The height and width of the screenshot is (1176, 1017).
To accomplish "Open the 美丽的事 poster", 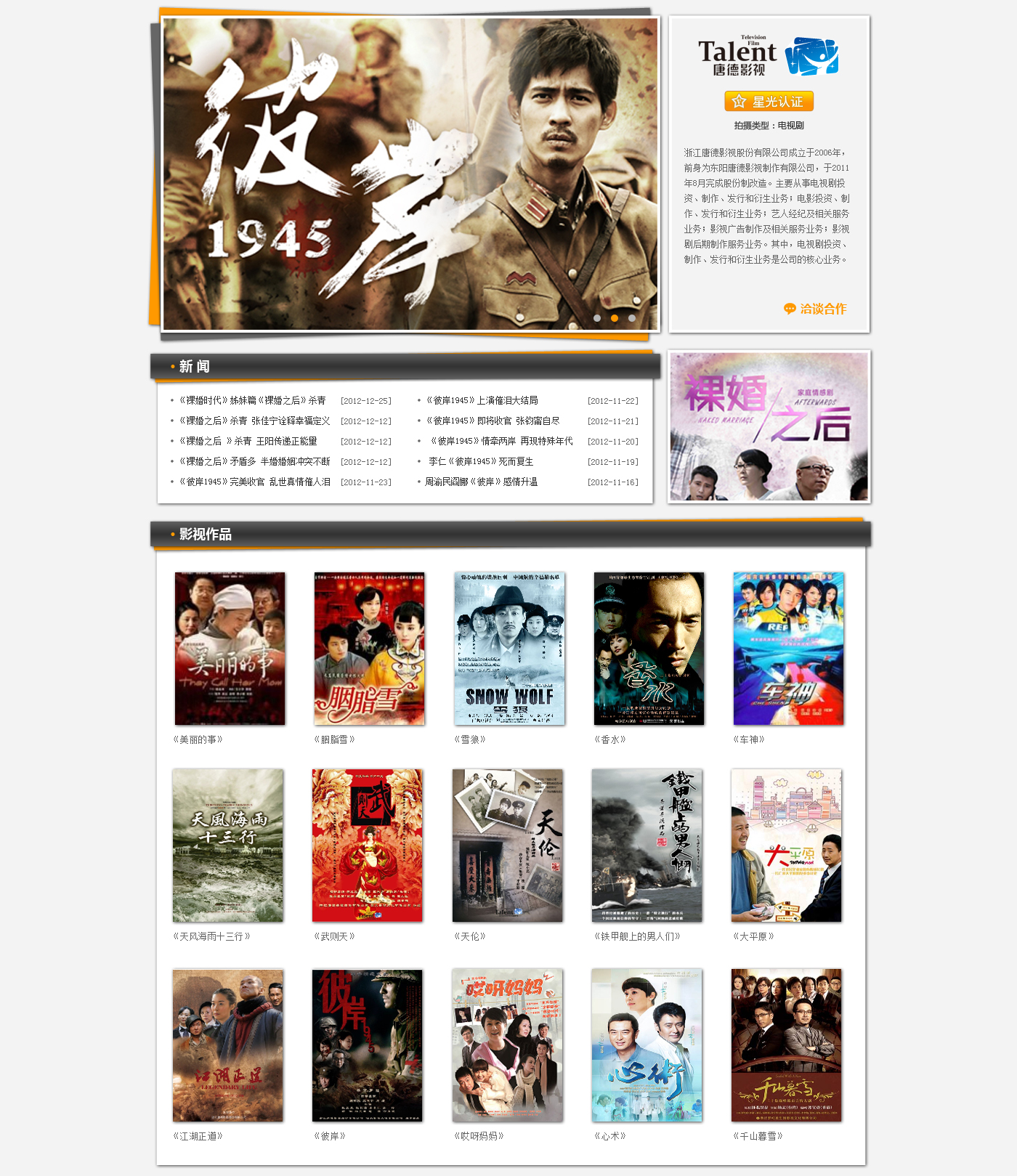I will point(230,648).
